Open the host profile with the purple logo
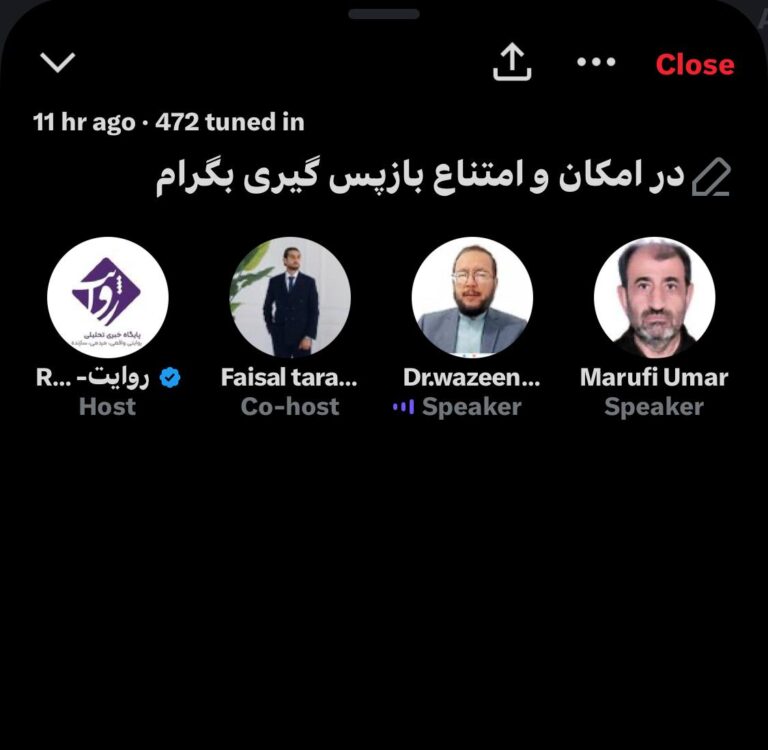The image size is (768, 750). click(x=108, y=297)
